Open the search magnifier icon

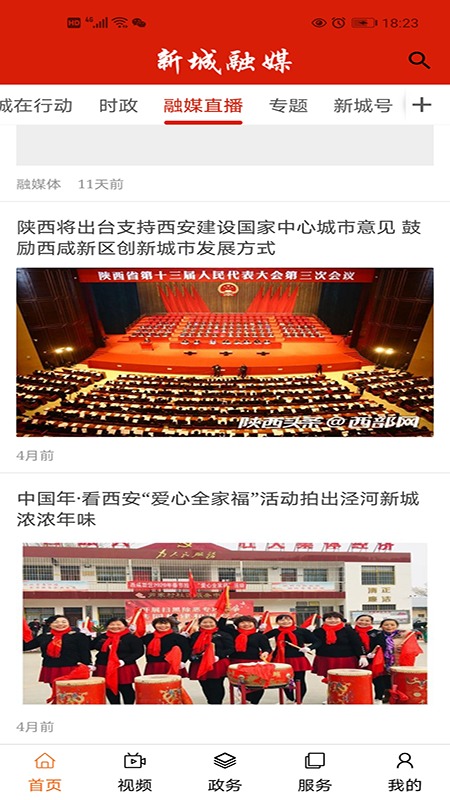tap(419, 60)
